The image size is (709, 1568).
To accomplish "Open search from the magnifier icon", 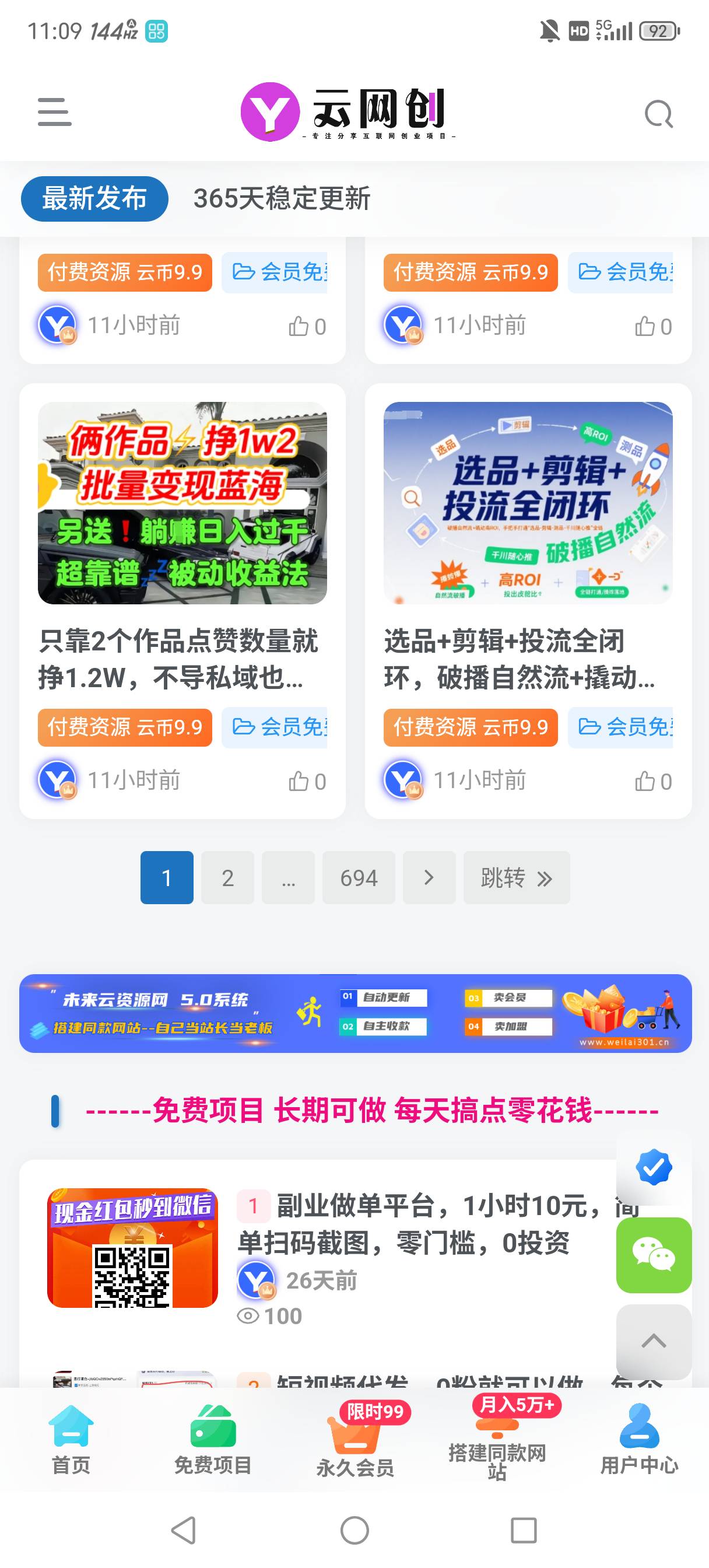I will pyautogui.click(x=658, y=114).
